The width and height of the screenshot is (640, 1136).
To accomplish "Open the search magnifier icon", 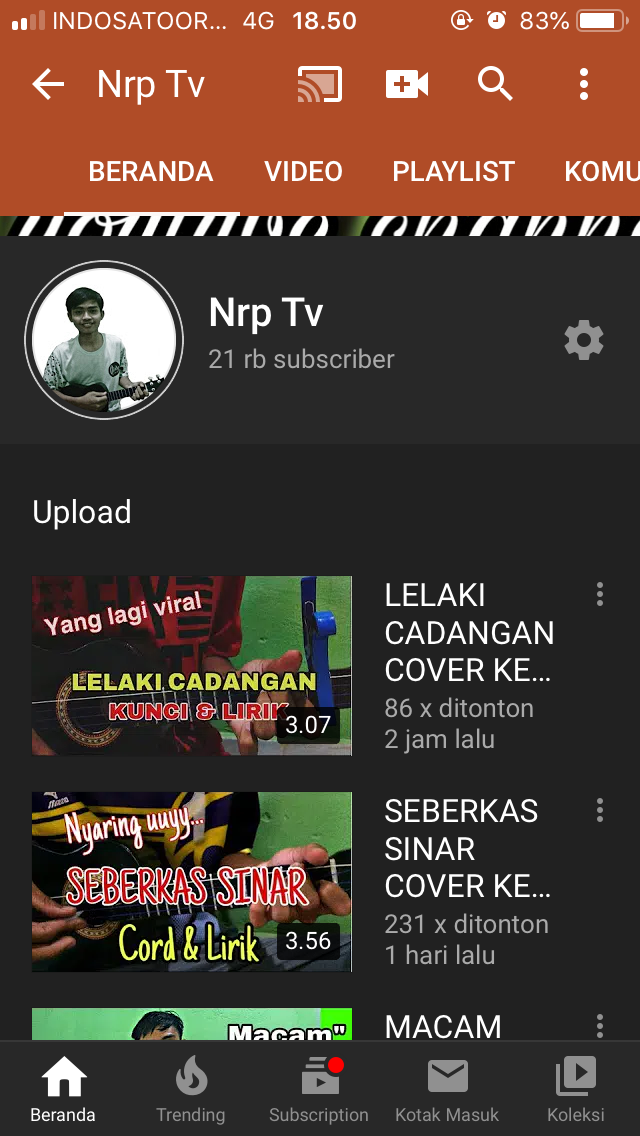I will click(x=495, y=85).
